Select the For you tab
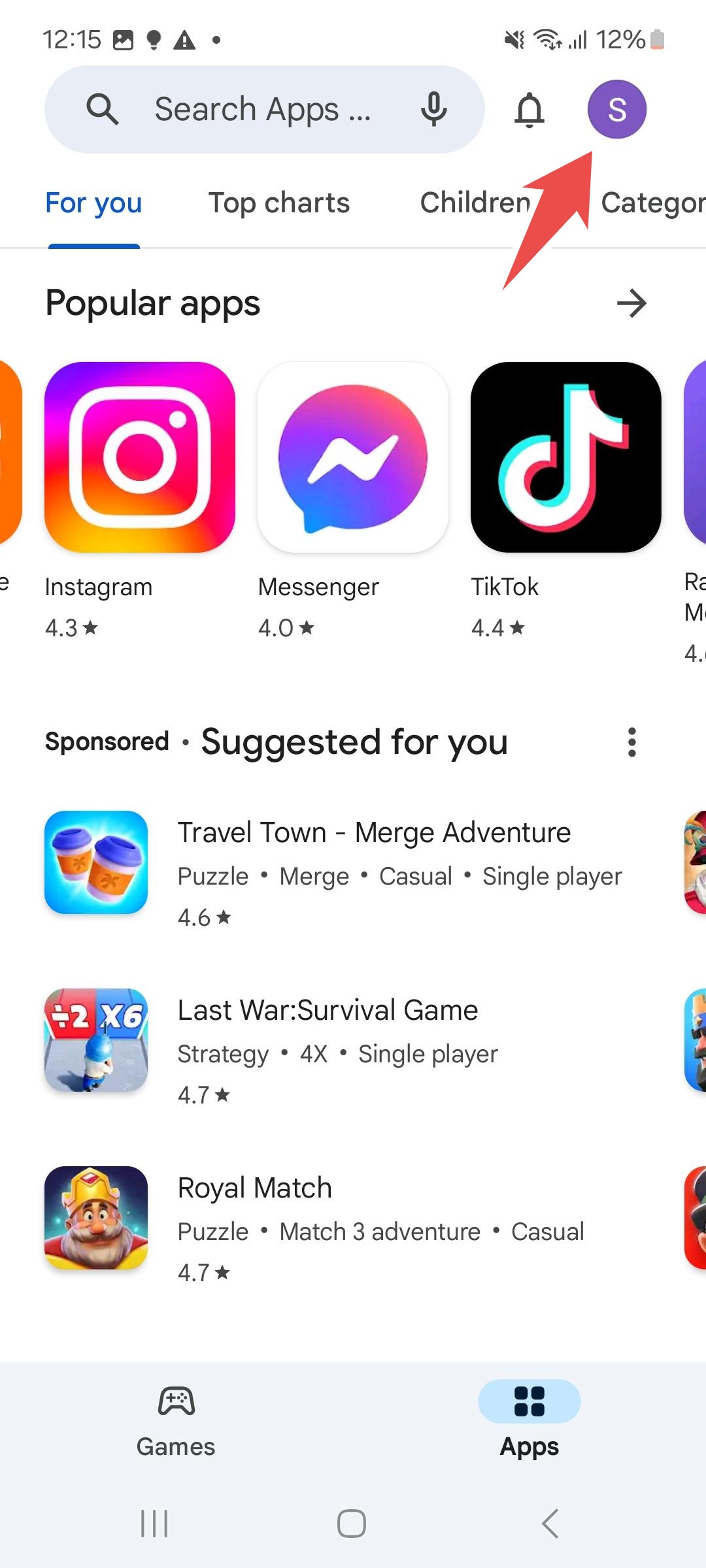This screenshot has width=706, height=1568. tap(93, 203)
